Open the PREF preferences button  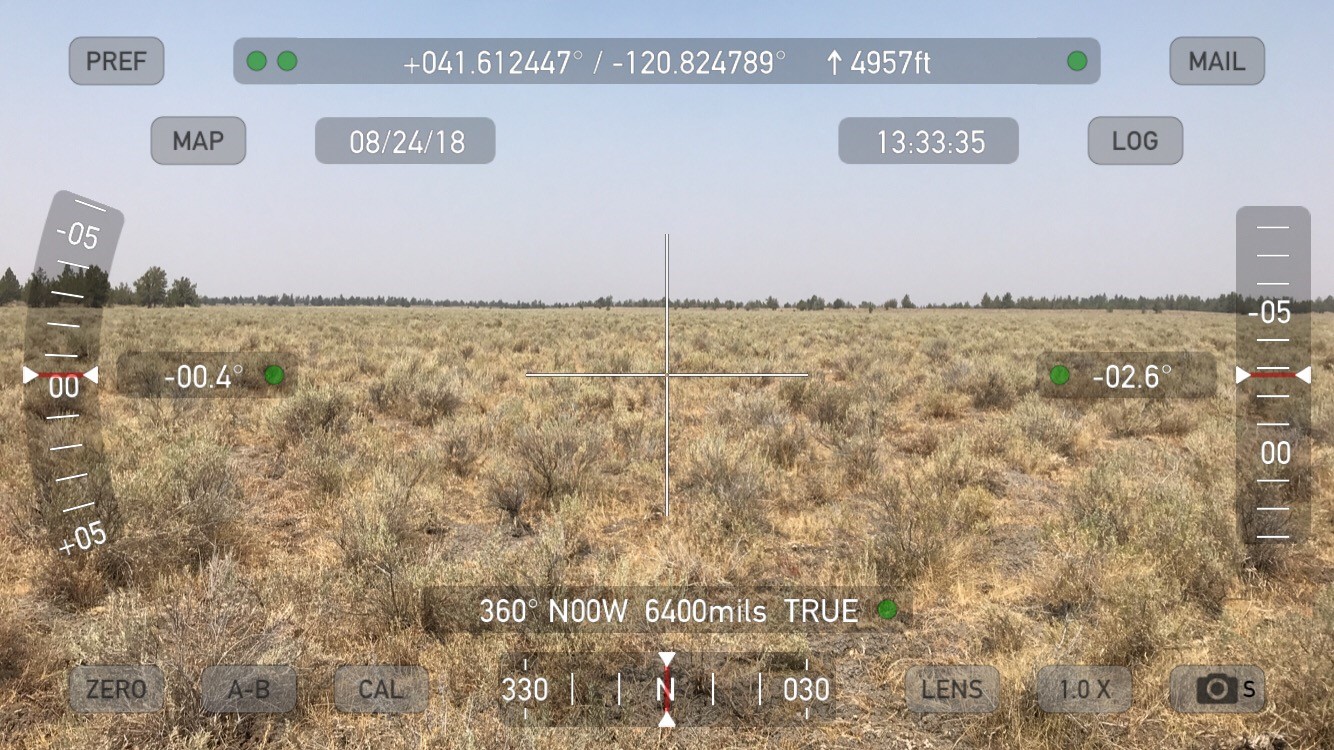click(116, 61)
